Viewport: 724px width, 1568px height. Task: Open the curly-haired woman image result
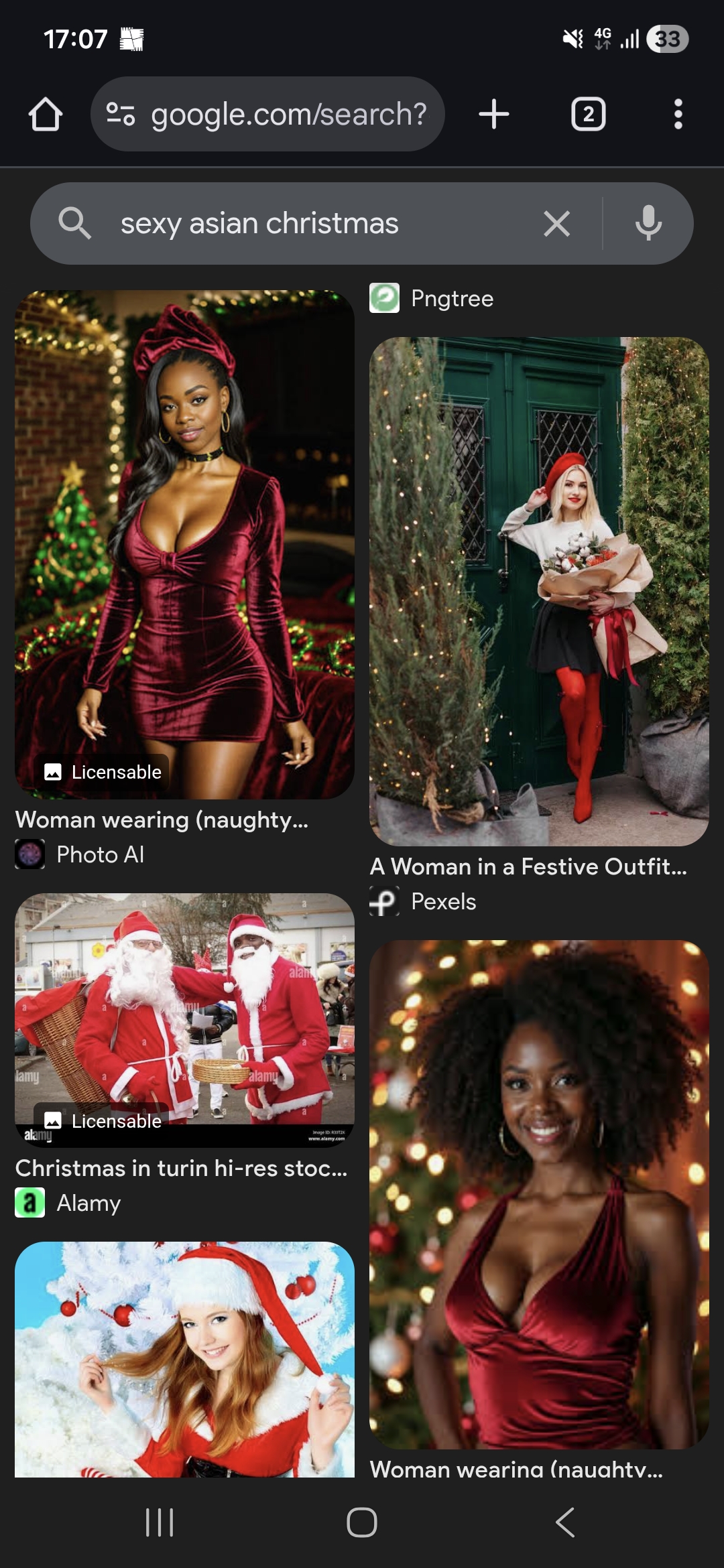point(539,1194)
